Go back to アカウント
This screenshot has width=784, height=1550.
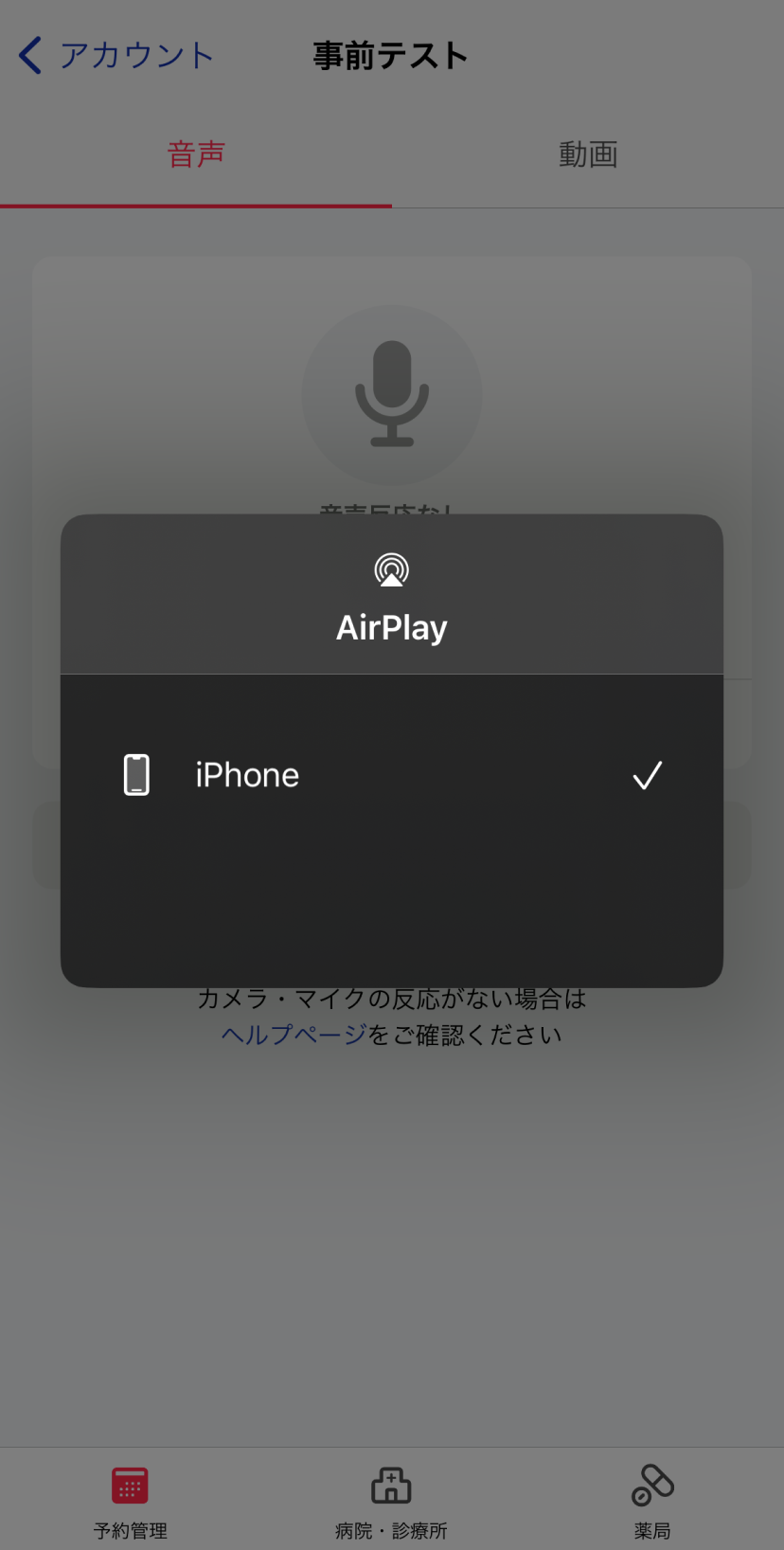[x=116, y=56]
